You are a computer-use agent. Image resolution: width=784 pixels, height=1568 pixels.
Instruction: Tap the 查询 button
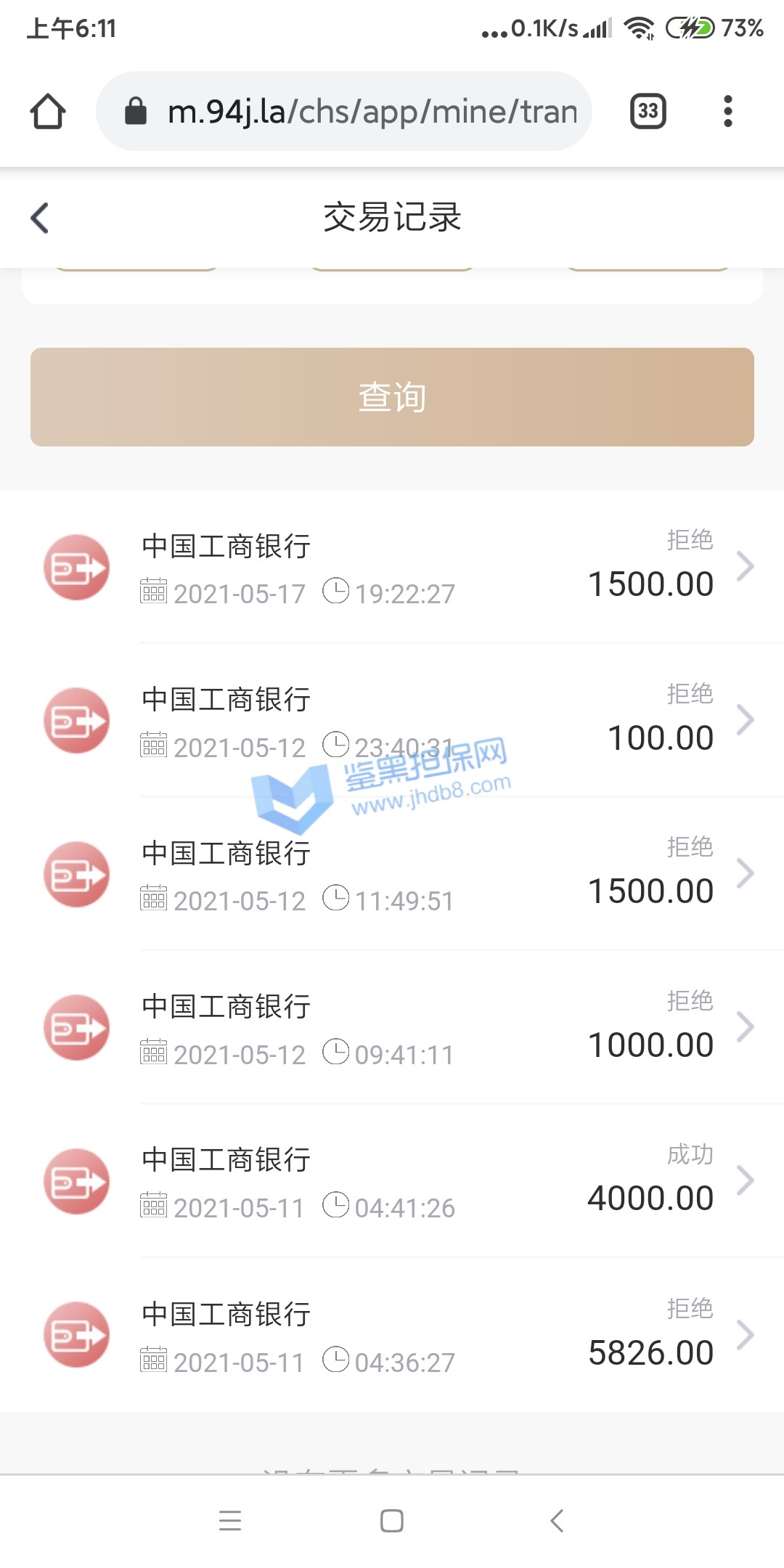pos(392,397)
